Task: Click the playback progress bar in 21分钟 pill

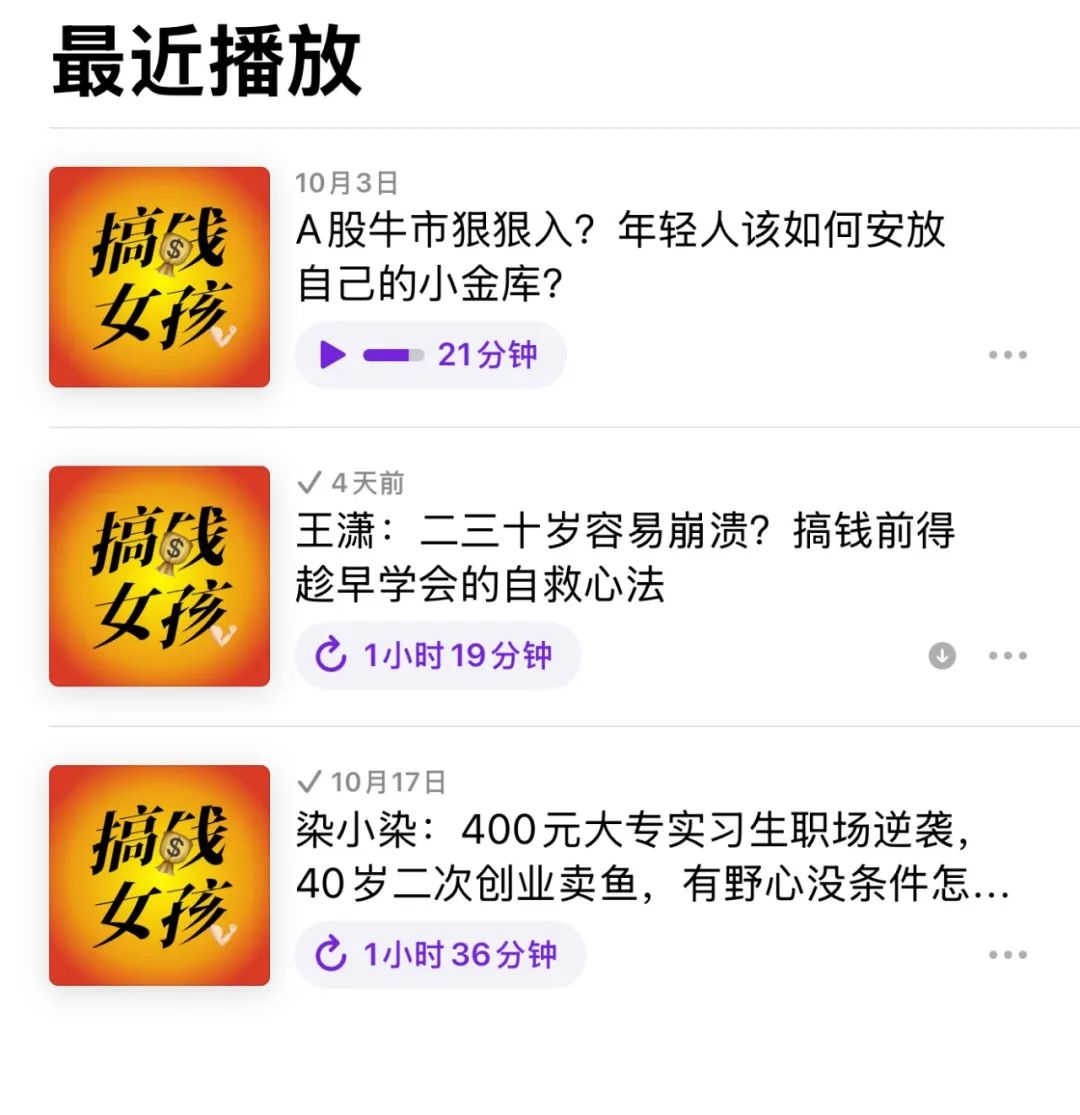Action: pos(393,355)
